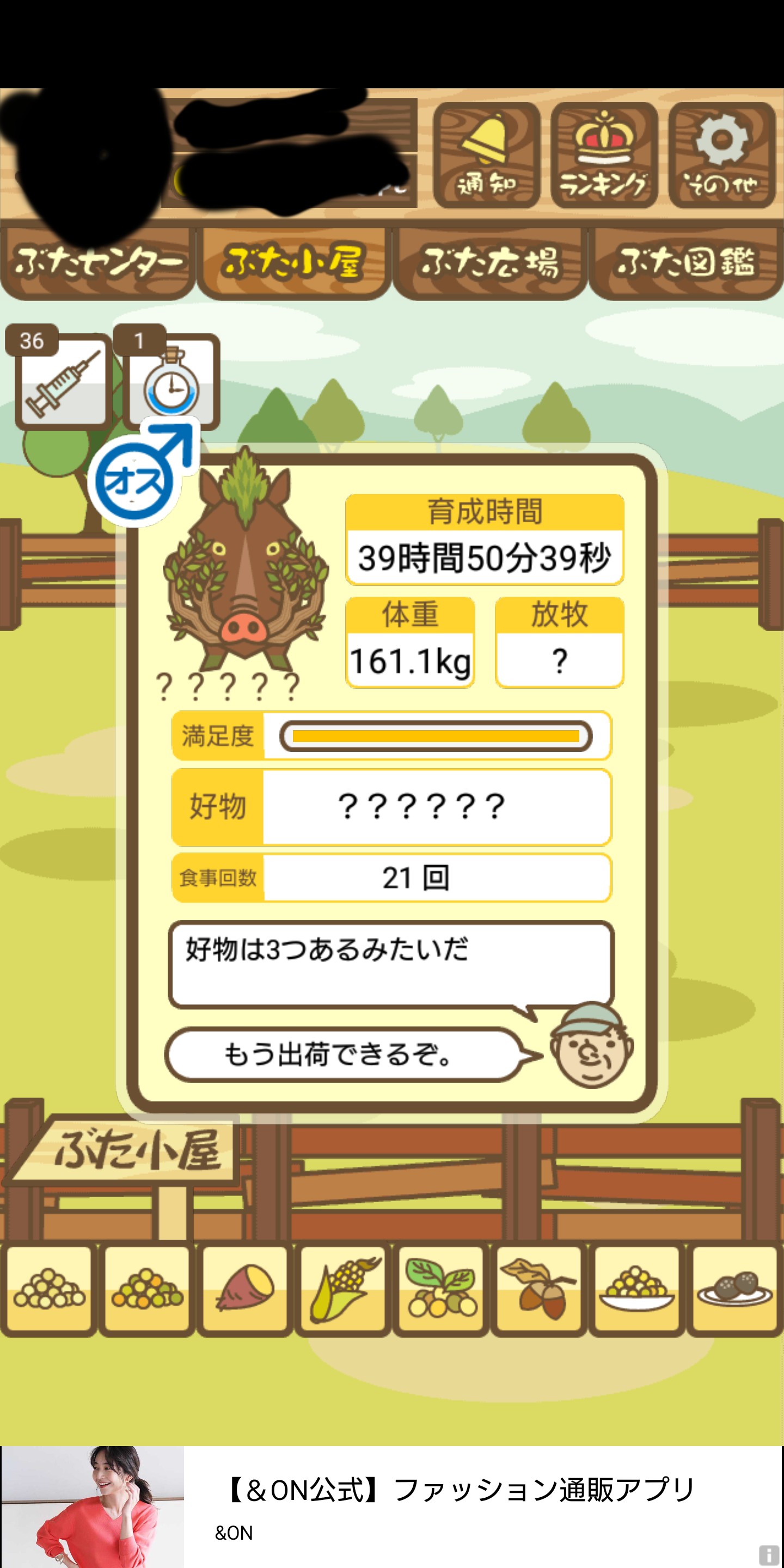Switch to the ぶたセンター tab
Screen dimensions: 784x1568
coord(97,263)
